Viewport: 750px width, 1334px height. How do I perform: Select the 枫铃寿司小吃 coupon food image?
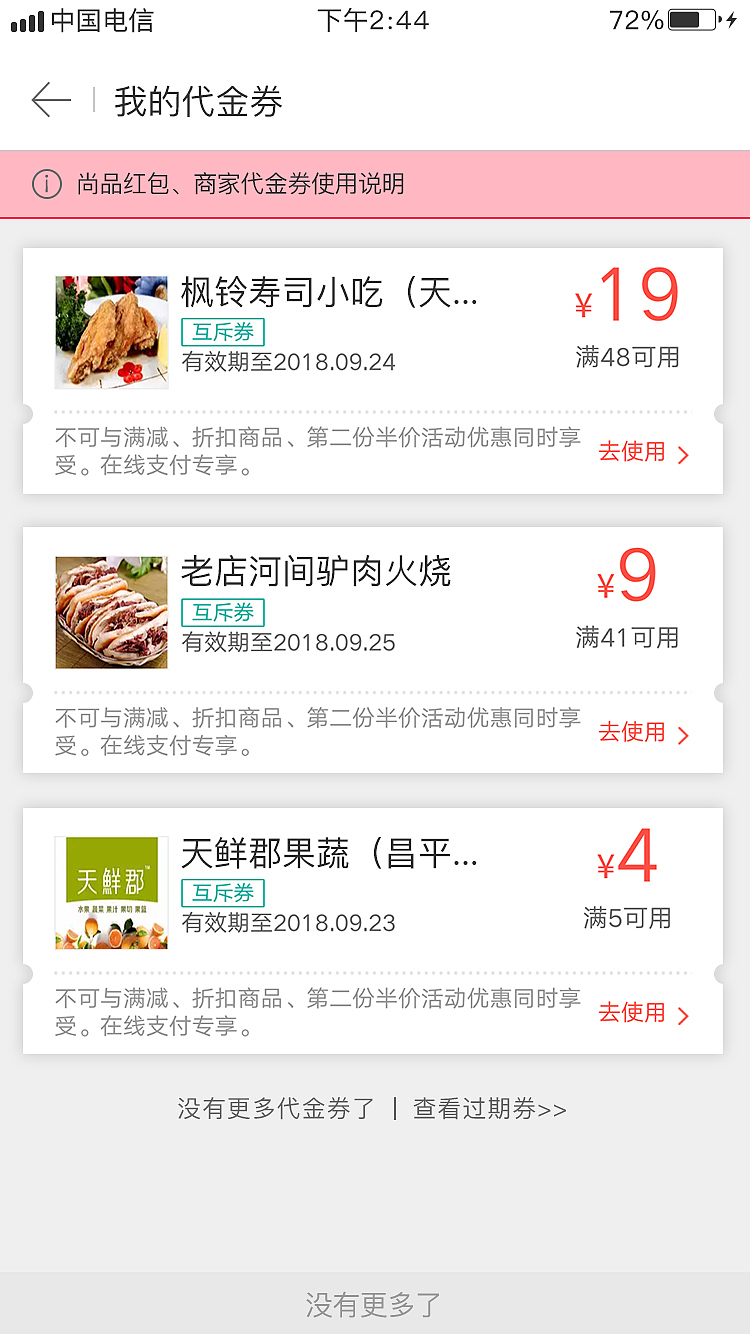pos(111,332)
